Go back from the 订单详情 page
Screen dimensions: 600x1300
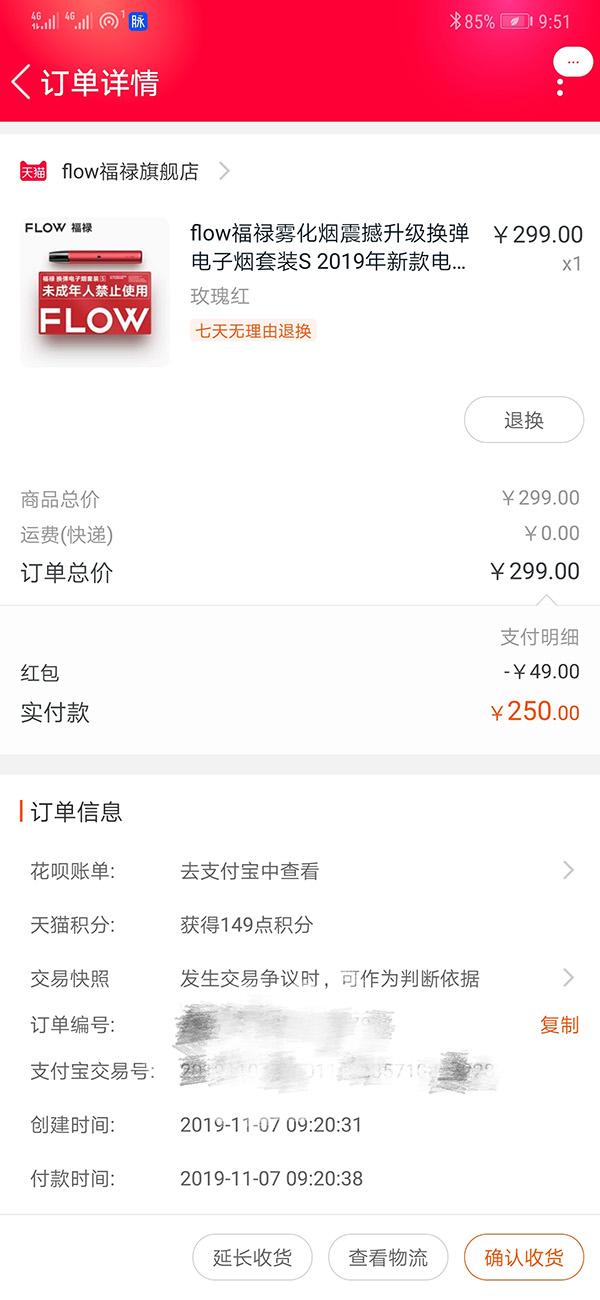pyautogui.click(x=22, y=82)
